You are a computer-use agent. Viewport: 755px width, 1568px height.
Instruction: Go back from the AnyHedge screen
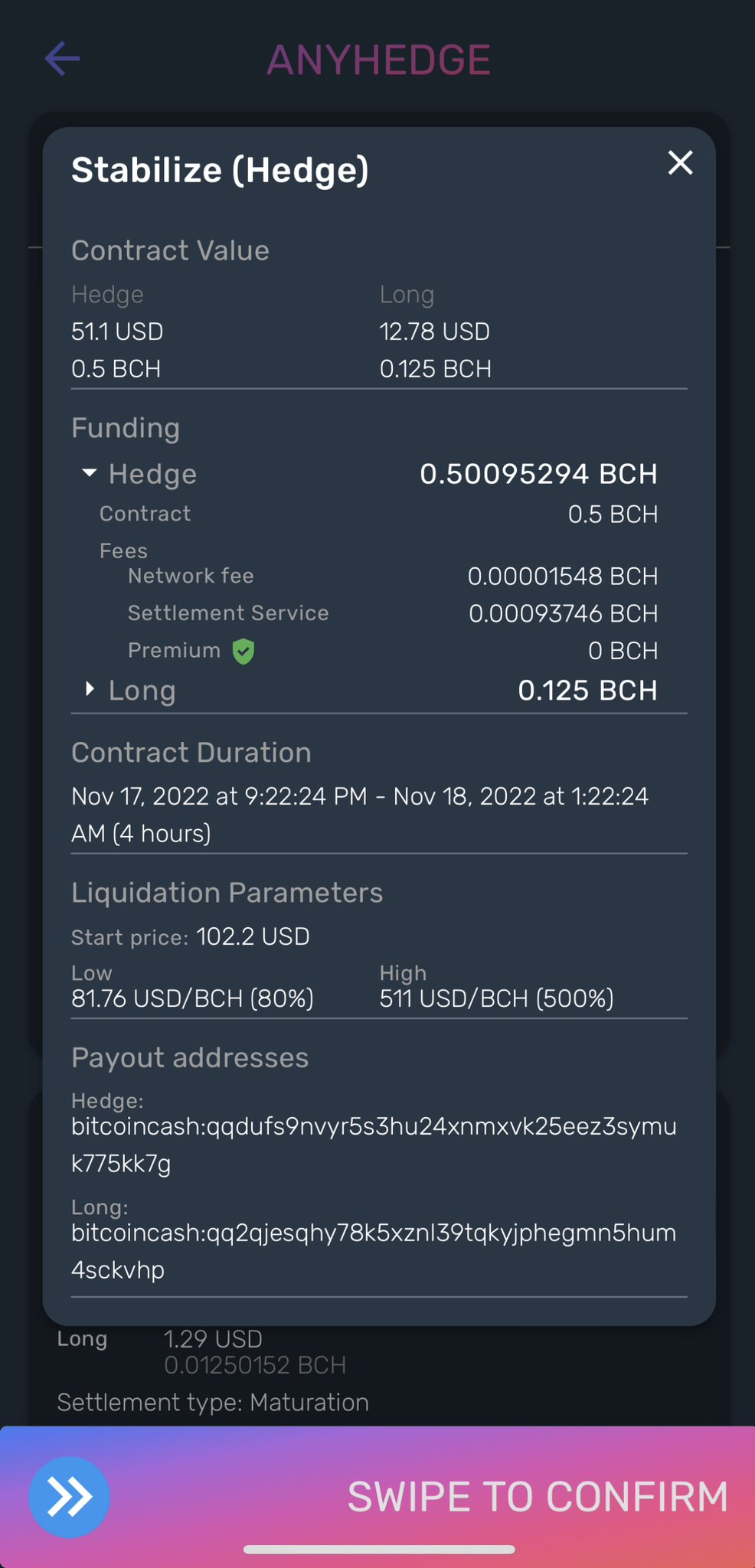point(63,59)
